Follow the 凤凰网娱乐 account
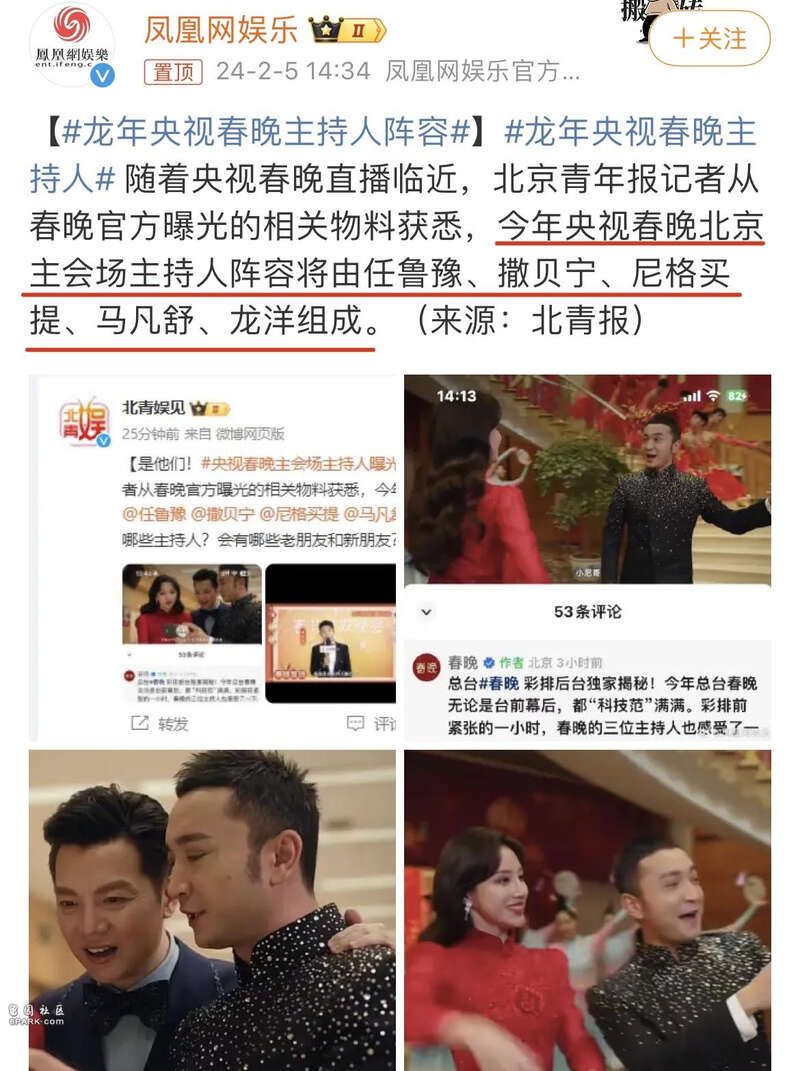 click(x=709, y=39)
